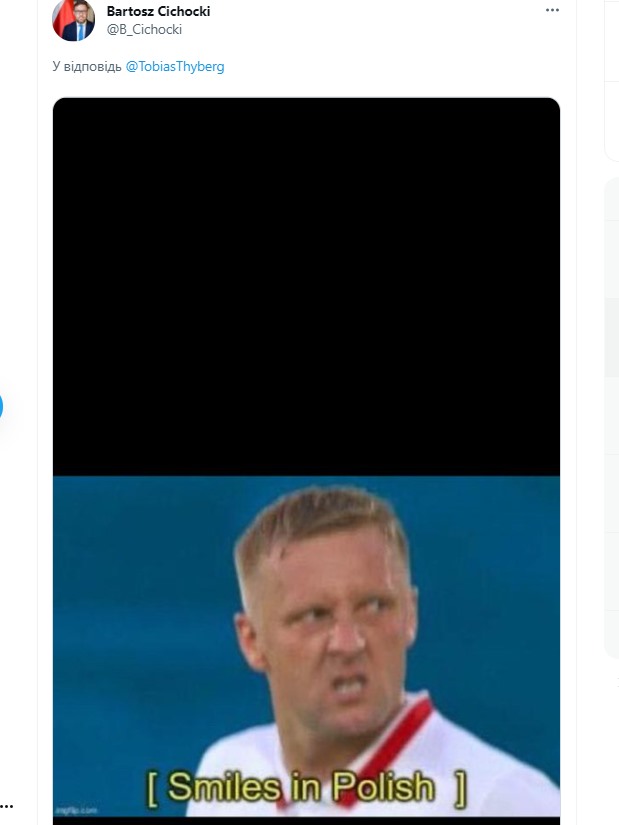619x825 pixels.
Task: Open the tweet's three-dot overflow menu
Action: point(552,10)
